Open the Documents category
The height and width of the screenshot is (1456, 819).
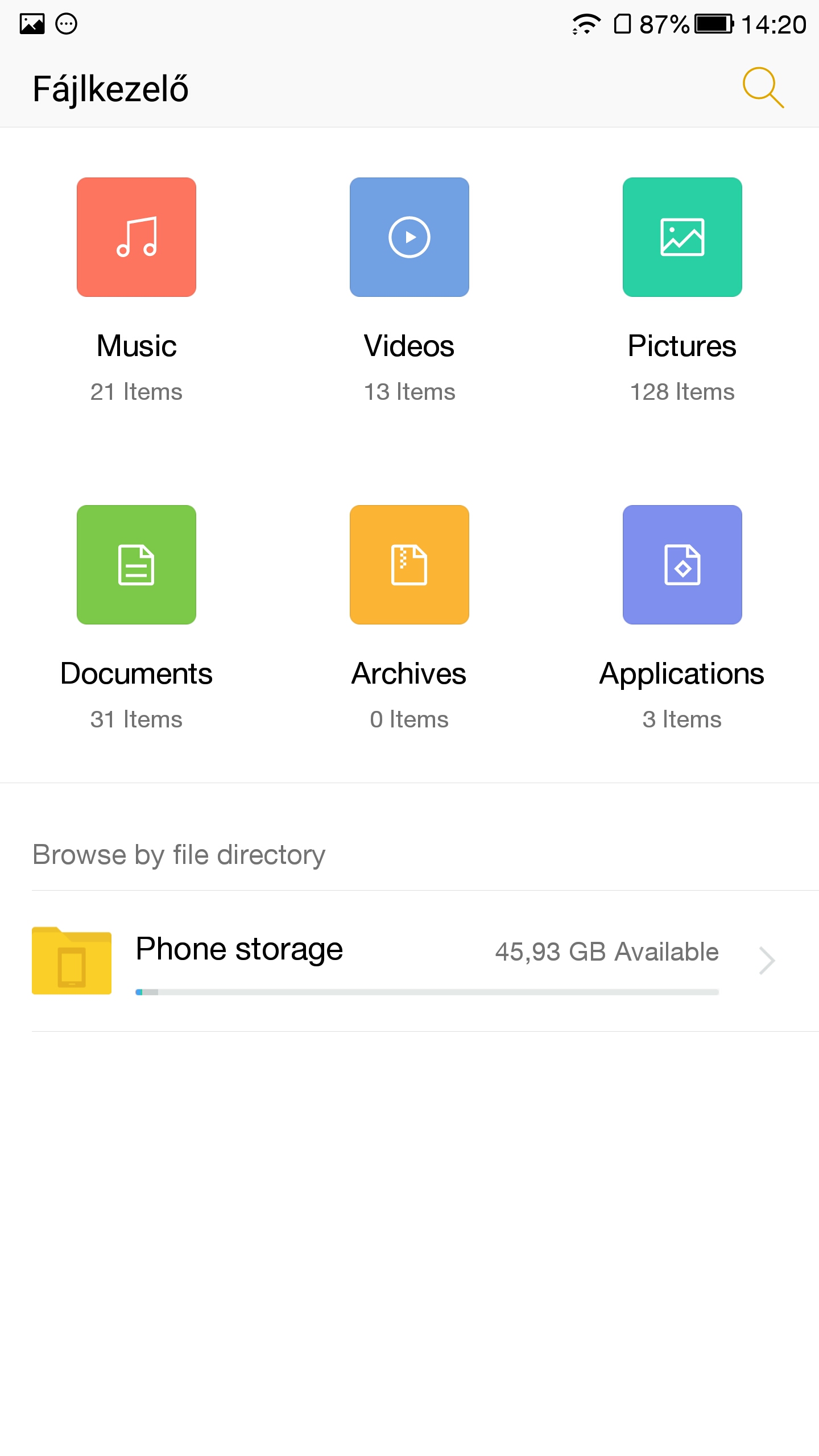click(x=136, y=565)
